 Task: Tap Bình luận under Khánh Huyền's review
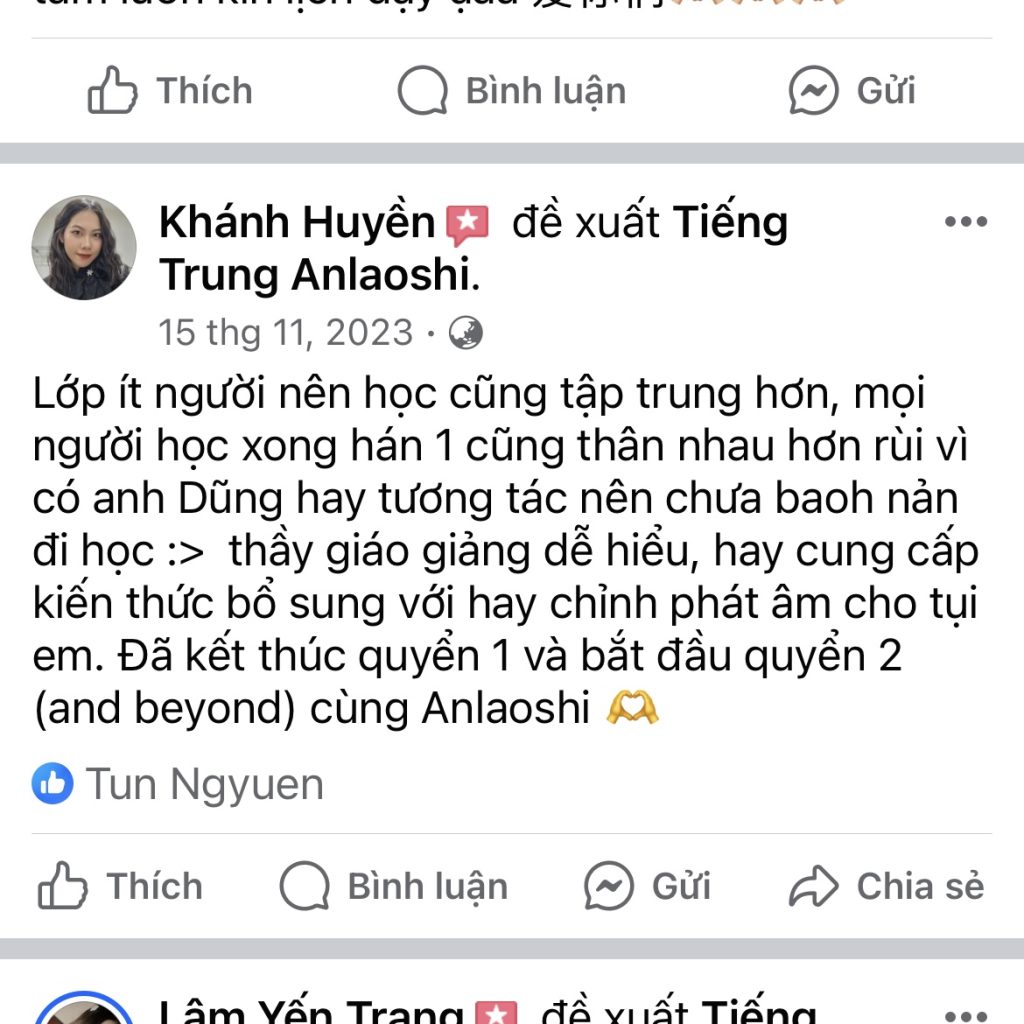pos(393,887)
